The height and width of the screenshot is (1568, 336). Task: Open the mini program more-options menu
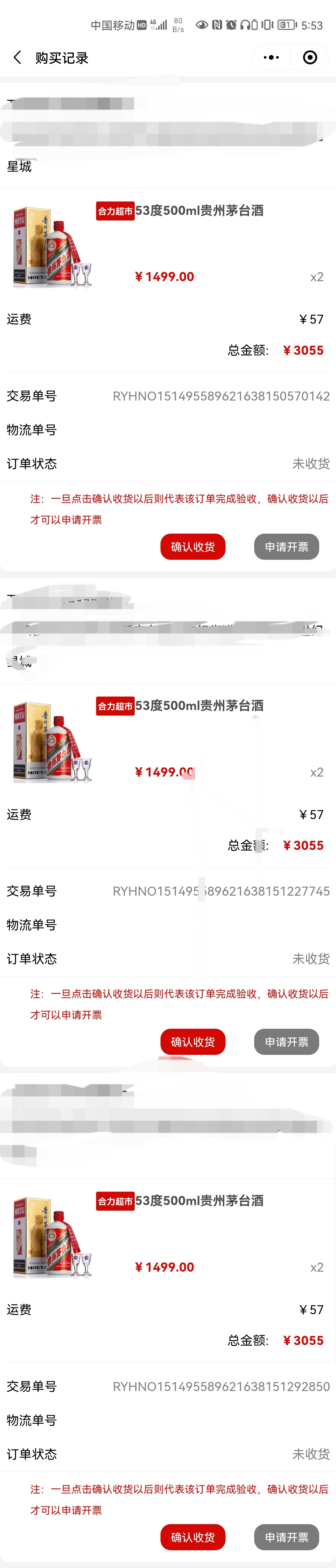272,58
